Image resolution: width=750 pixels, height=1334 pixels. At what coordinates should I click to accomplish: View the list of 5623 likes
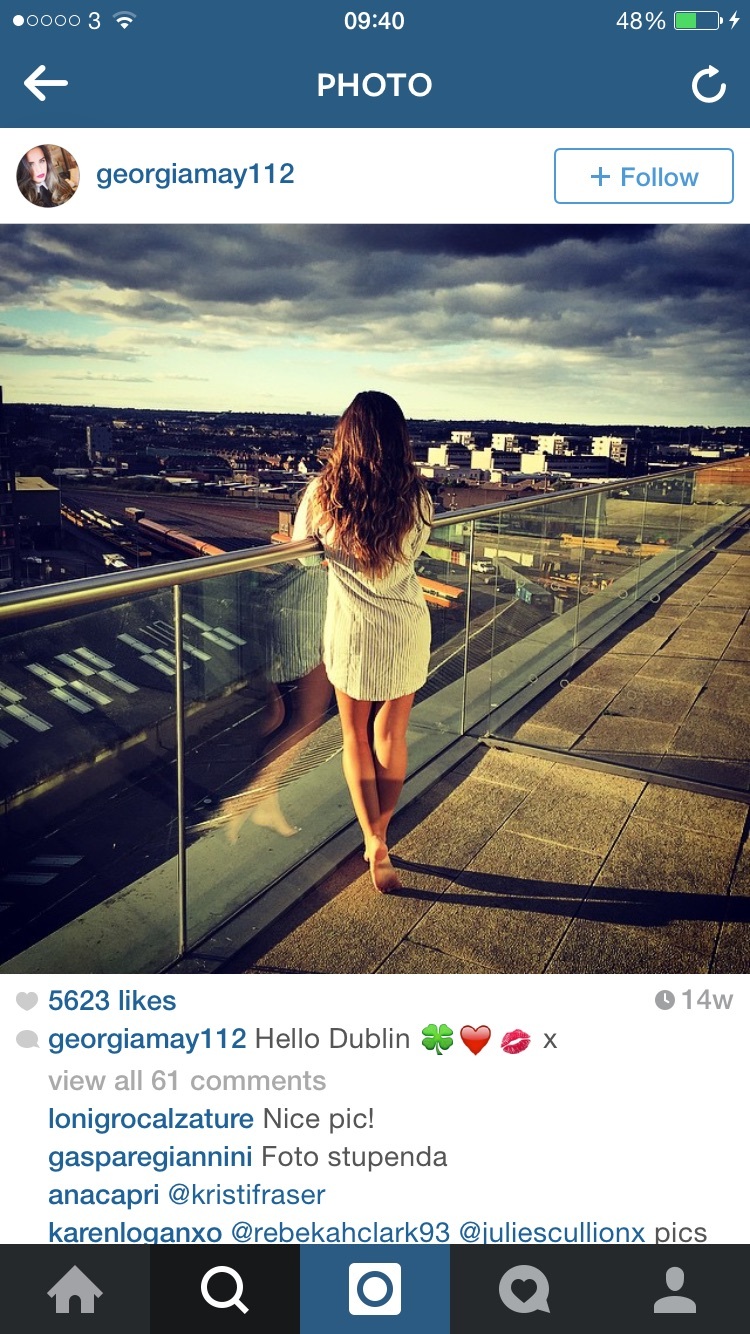(x=112, y=1000)
